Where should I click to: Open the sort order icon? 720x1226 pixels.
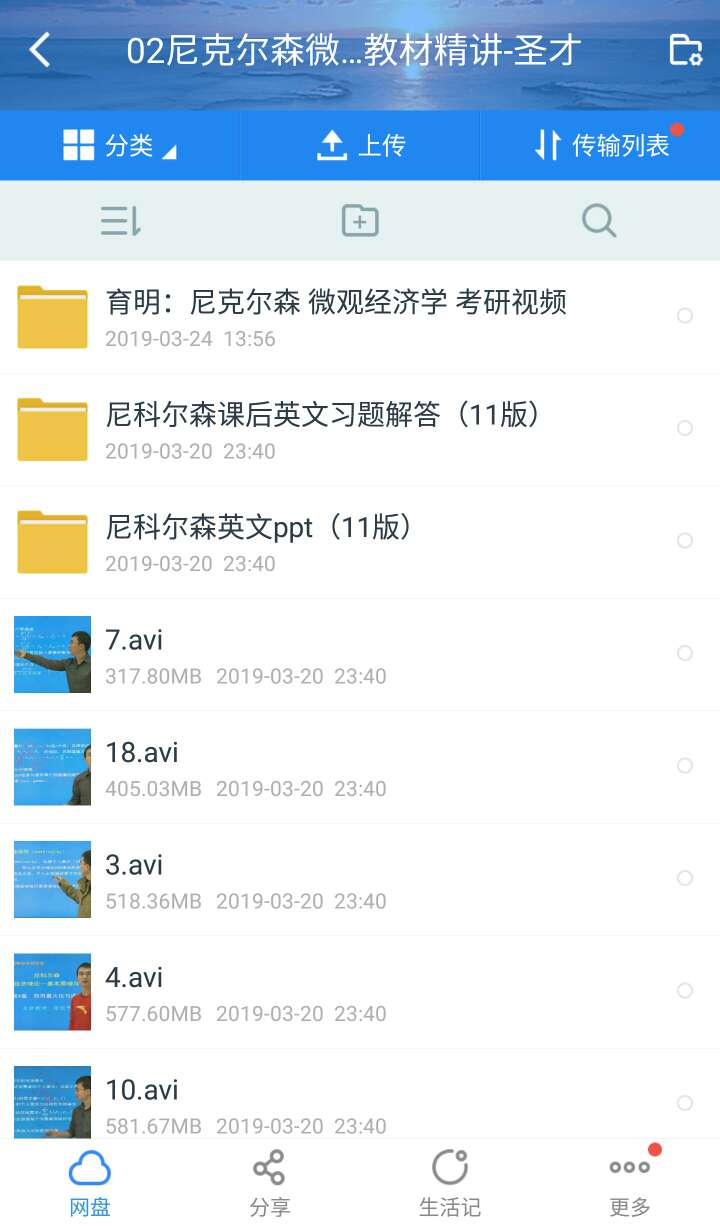pos(120,220)
